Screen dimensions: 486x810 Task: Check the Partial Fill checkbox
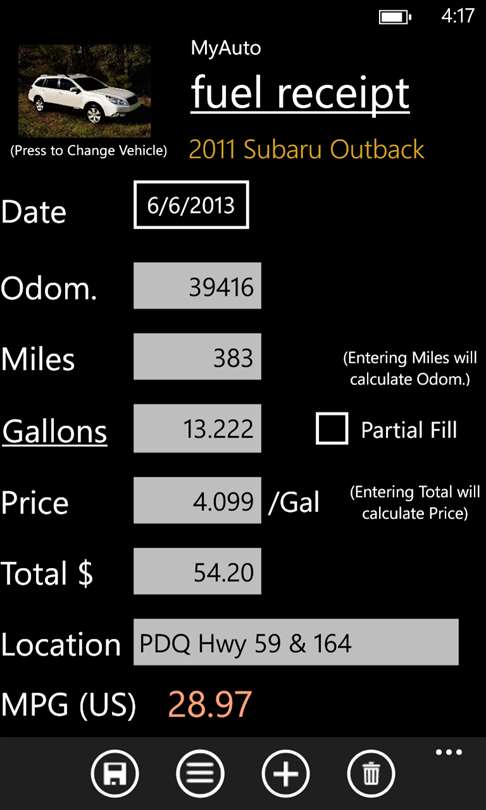pyautogui.click(x=332, y=429)
